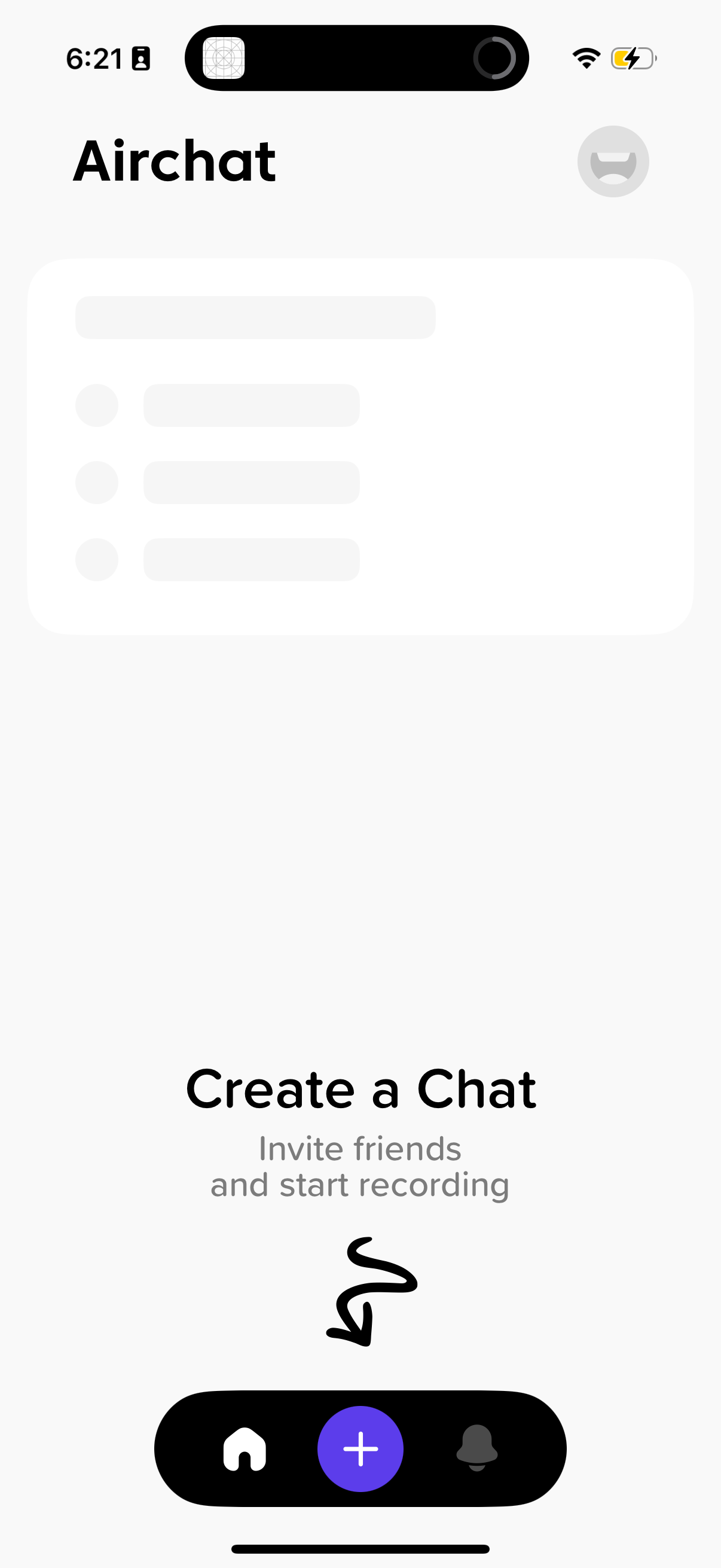
Task: Tap the home indicator bar
Action: [x=360, y=1549]
